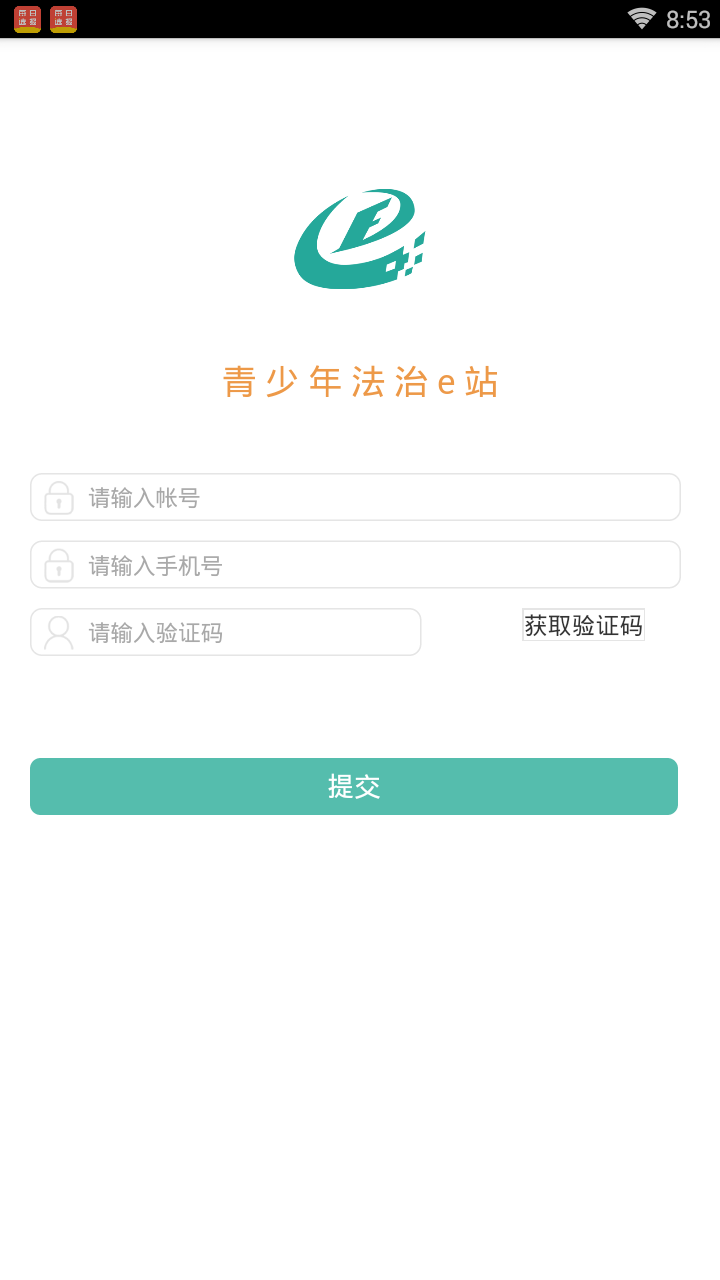Tap the black status bar at the top
This screenshot has width=720, height=1280.
pos(360,17)
